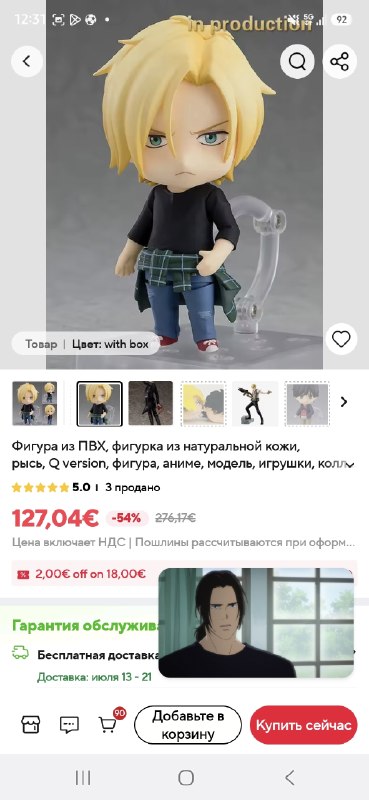The width and height of the screenshot is (369, 800).
Task: Open the 2,00€ off on 18,00€ coupon
Action: tap(85, 573)
